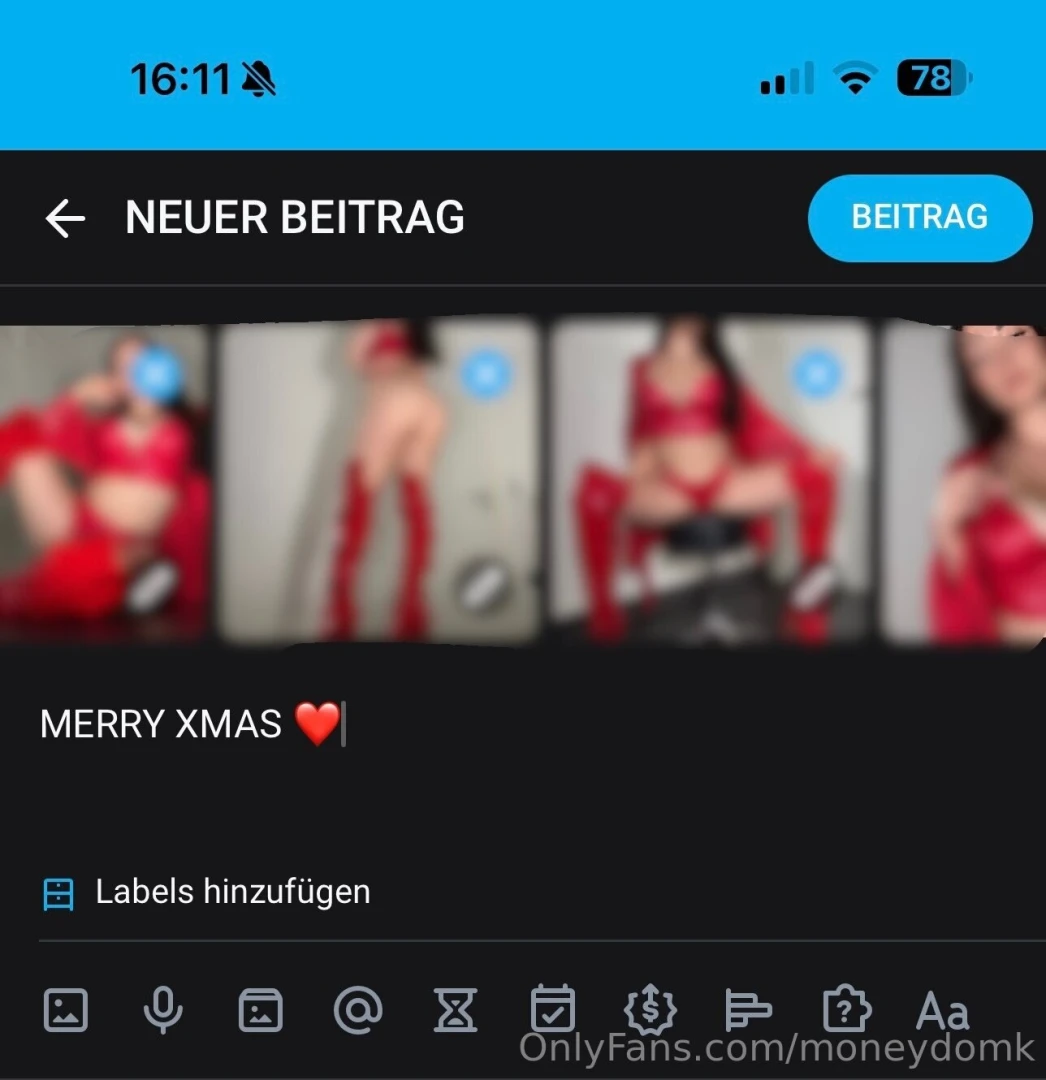The width and height of the screenshot is (1046, 1080).
Task: Set a post expiration time
Action: 455,1011
